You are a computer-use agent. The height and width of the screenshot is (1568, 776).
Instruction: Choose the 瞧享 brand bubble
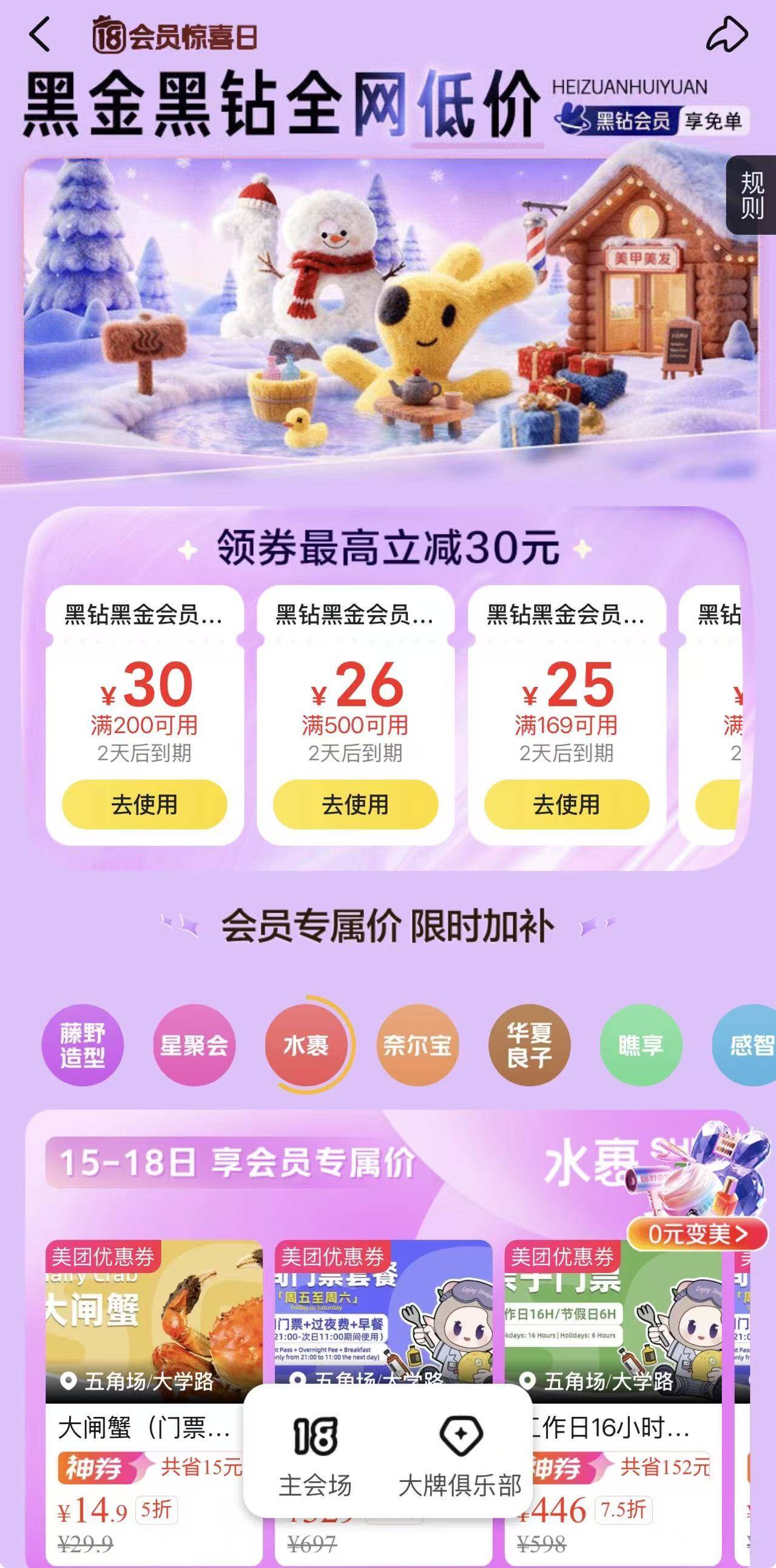point(640,1045)
